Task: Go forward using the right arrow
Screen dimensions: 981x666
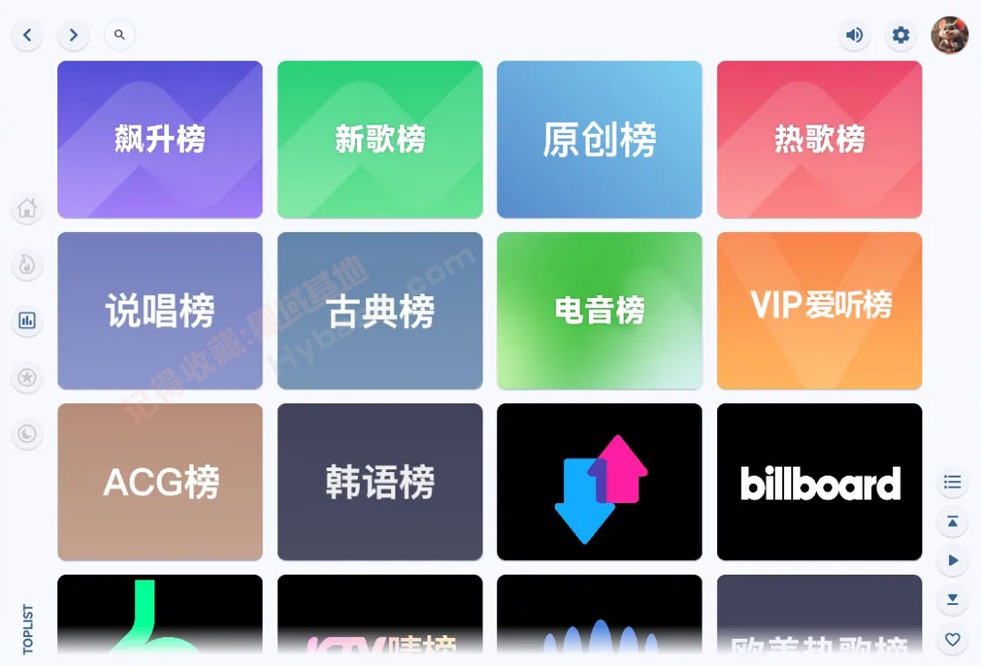Action: point(73,35)
